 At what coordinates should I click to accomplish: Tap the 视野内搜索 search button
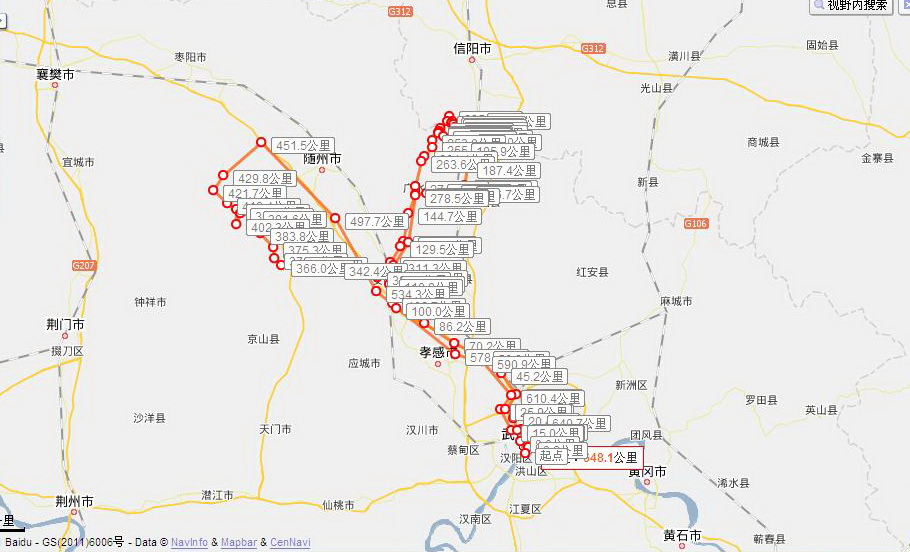click(x=851, y=6)
